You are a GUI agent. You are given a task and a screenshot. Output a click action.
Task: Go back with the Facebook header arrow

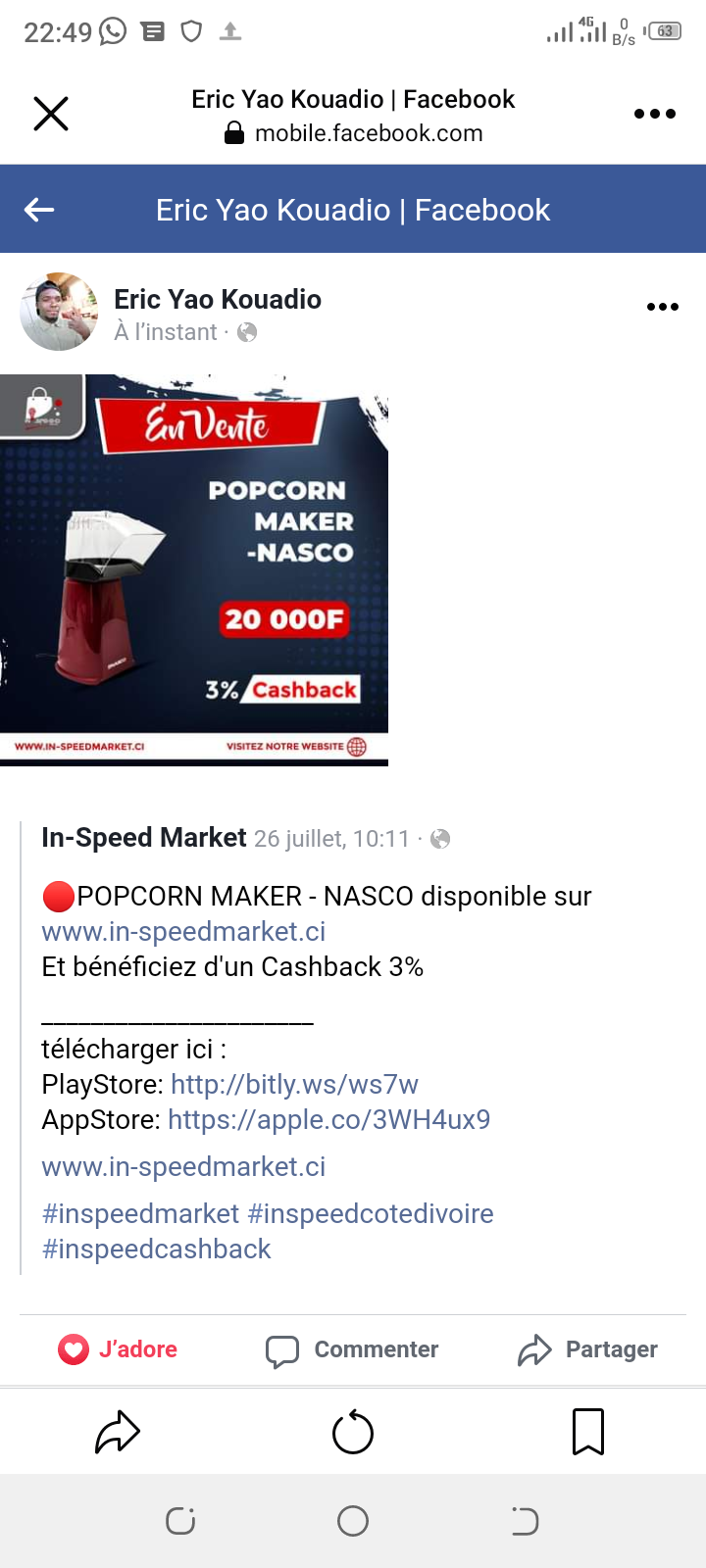(x=39, y=210)
